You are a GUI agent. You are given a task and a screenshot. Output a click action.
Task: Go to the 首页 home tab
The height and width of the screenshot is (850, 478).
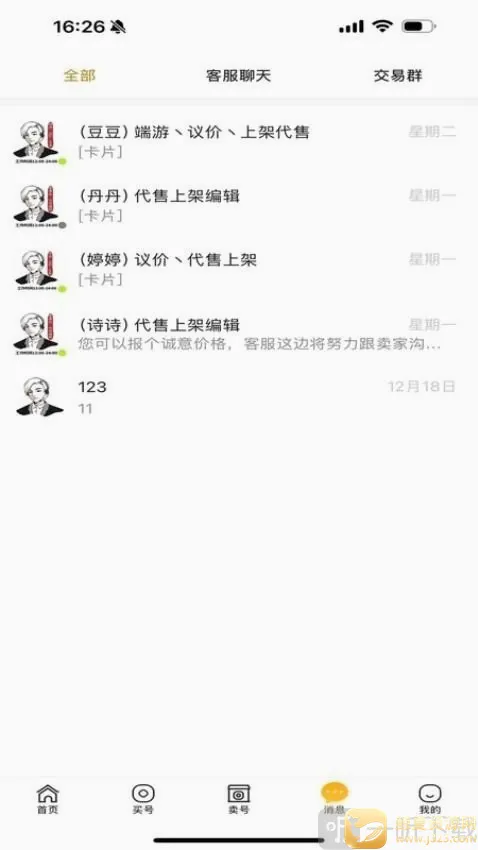[x=48, y=799]
